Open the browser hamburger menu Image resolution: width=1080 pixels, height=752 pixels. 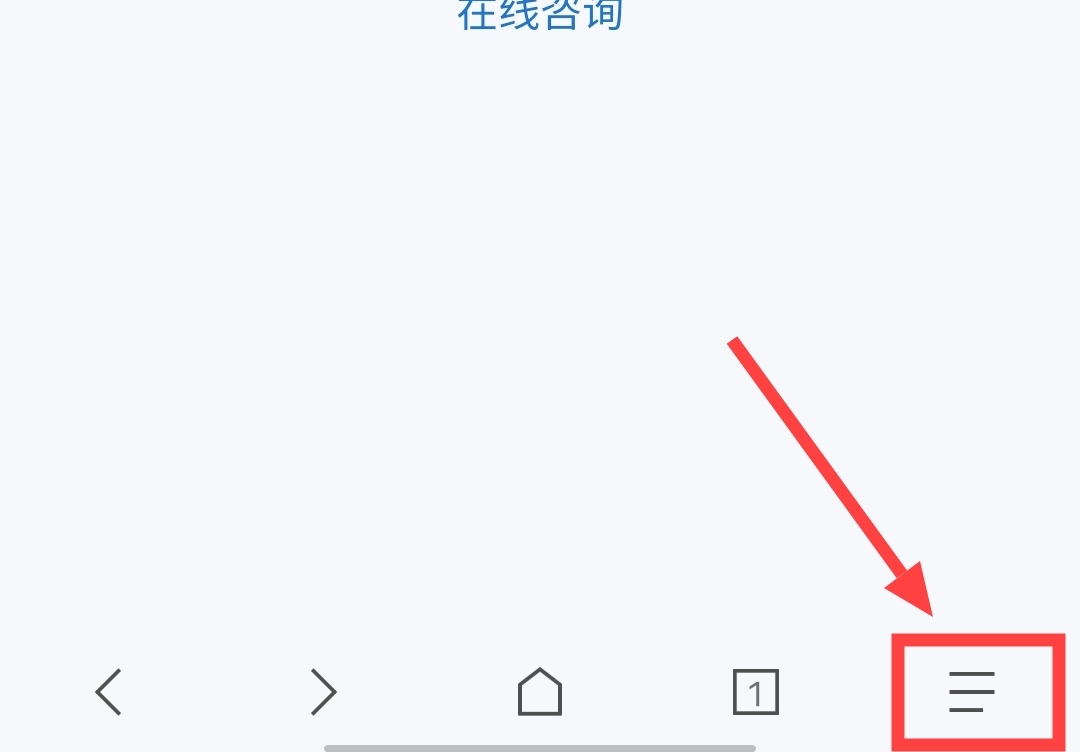point(972,692)
